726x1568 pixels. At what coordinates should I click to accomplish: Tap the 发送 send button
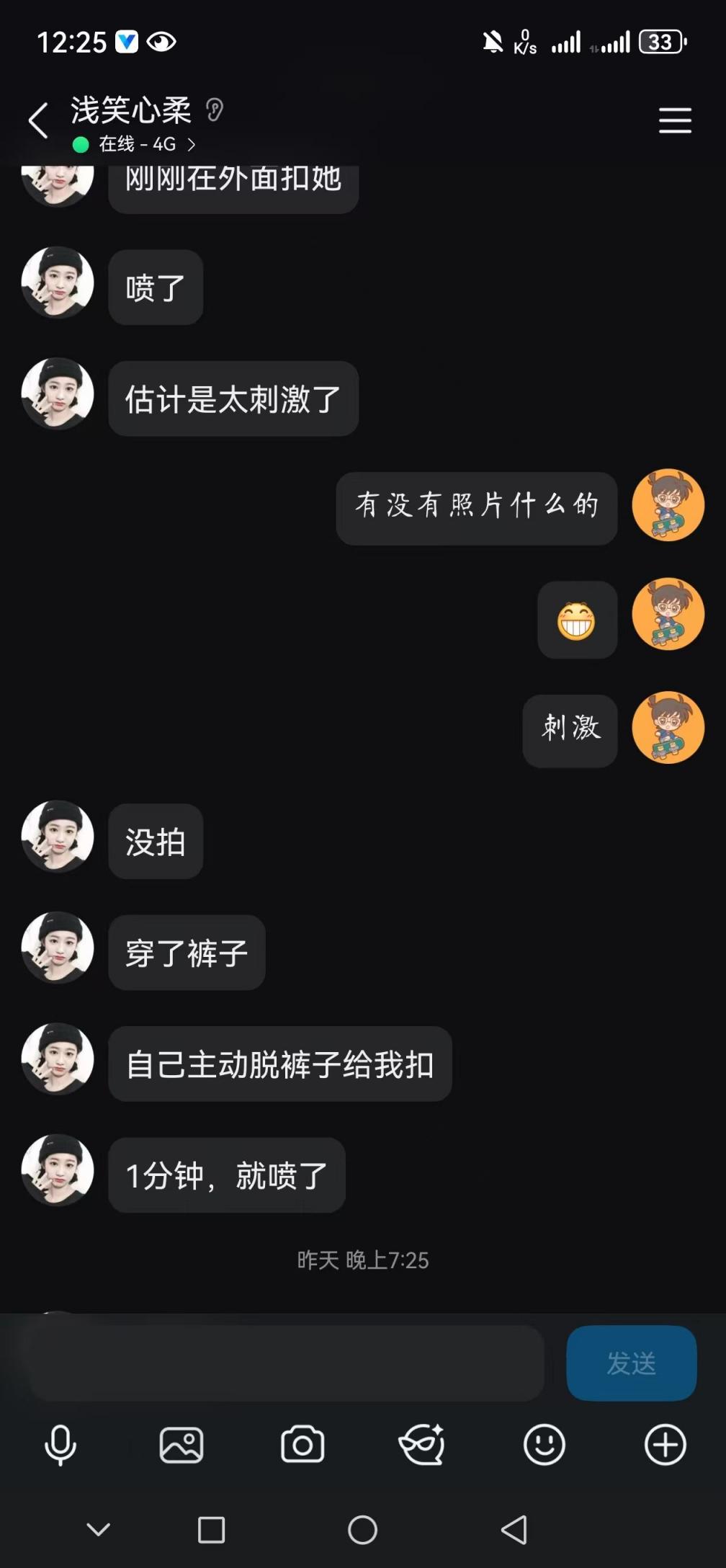tap(631, 1363)
